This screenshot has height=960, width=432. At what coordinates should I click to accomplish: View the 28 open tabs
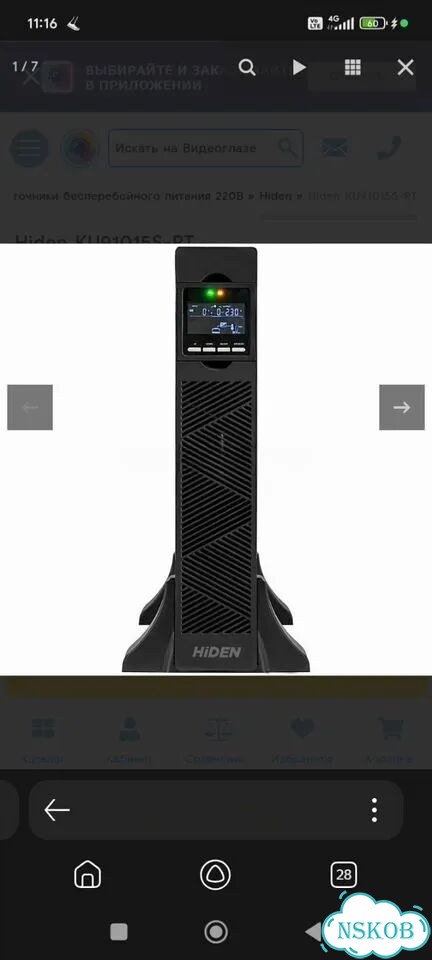343,874
